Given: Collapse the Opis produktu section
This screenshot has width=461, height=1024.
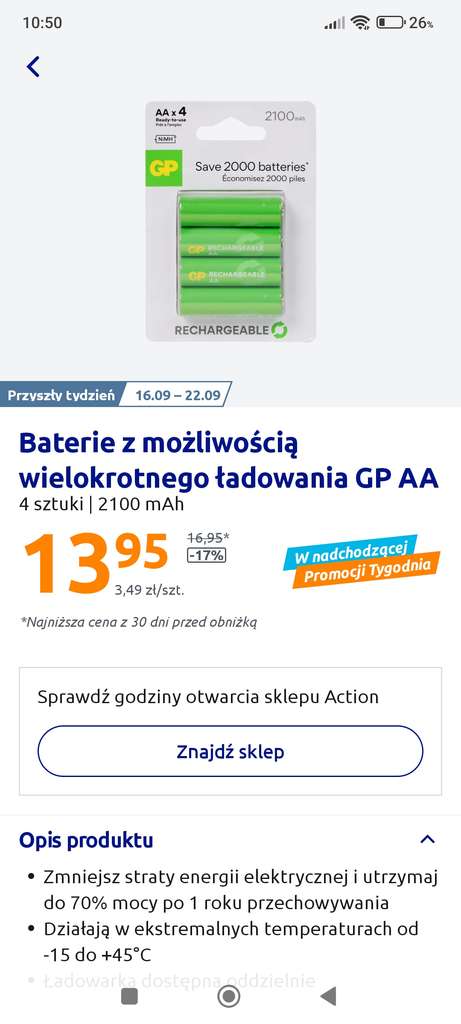Looking at the screenshot, I should coord(427,839).
